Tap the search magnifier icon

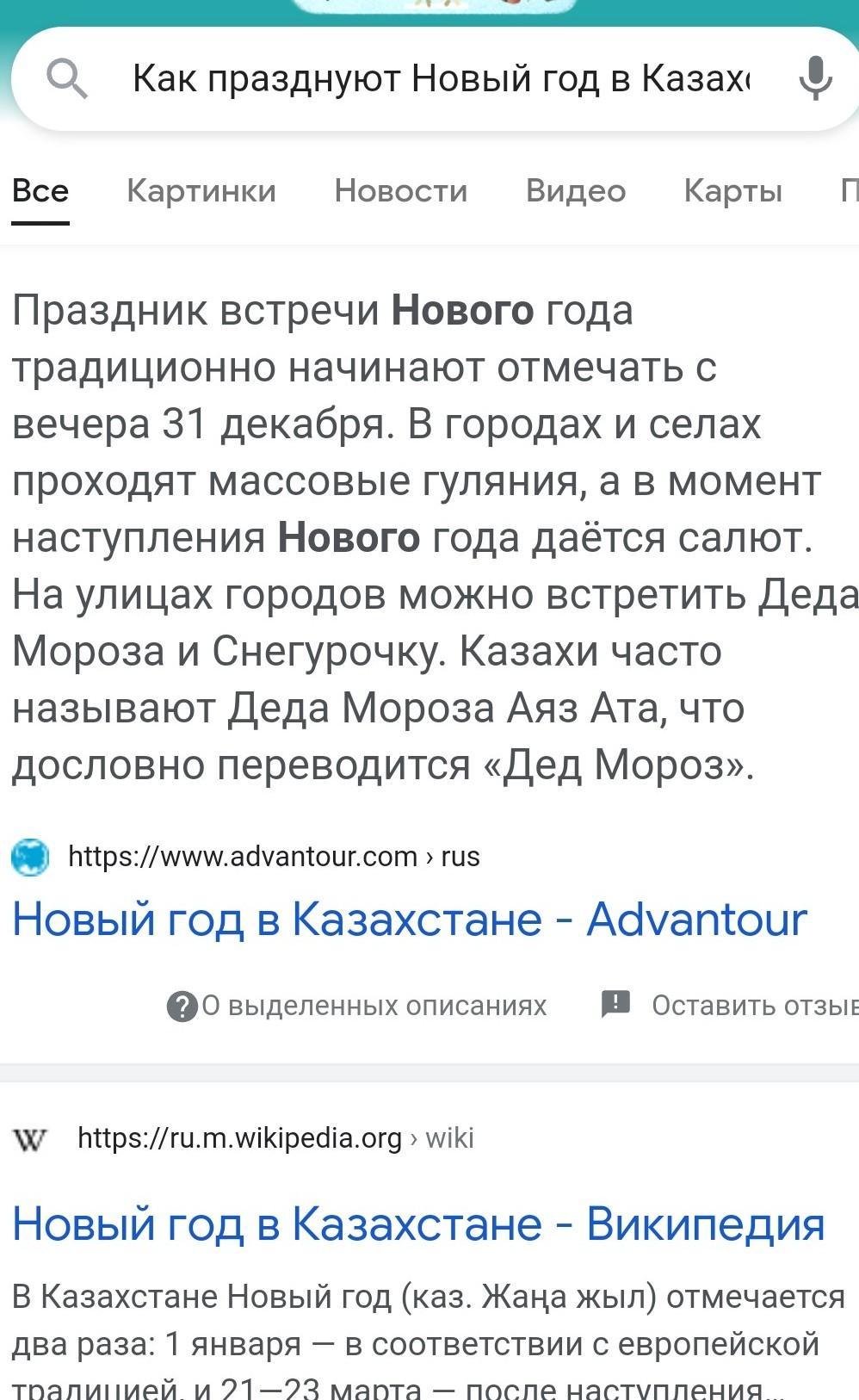click(66, 79)
